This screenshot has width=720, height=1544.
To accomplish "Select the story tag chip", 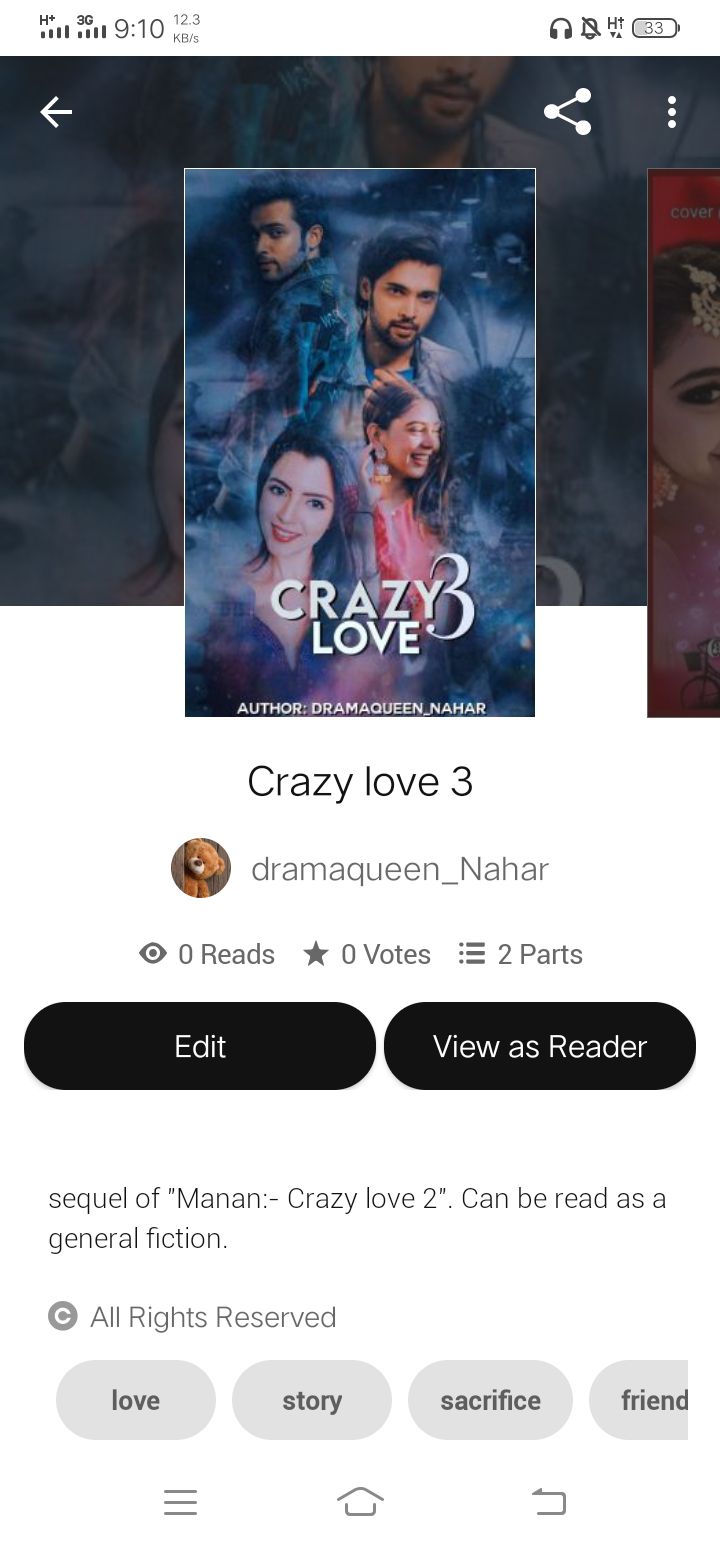I will click(x=312, y=1400).
